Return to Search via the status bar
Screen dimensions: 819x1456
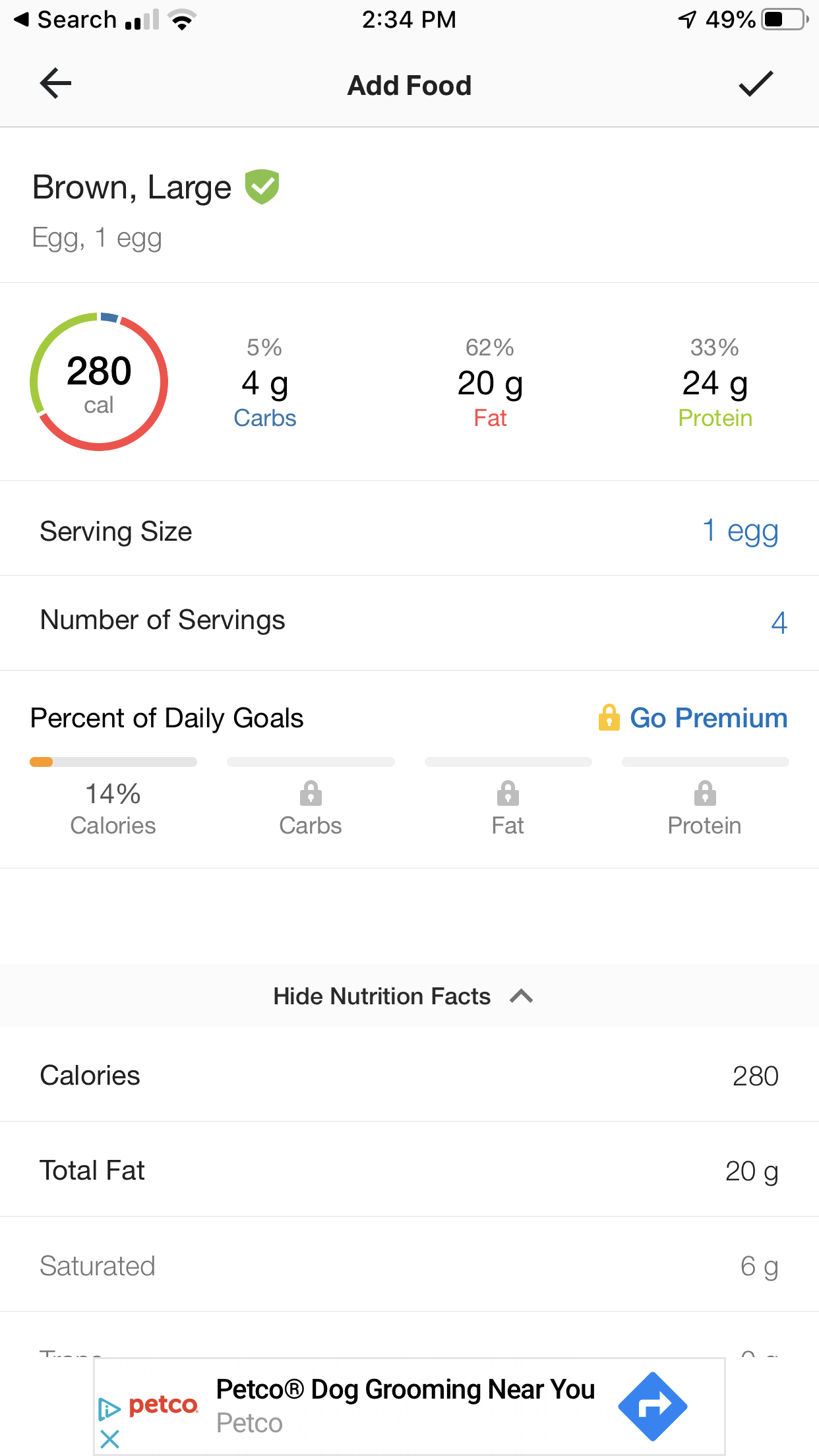pyautogui.click(x=65, y=20)
